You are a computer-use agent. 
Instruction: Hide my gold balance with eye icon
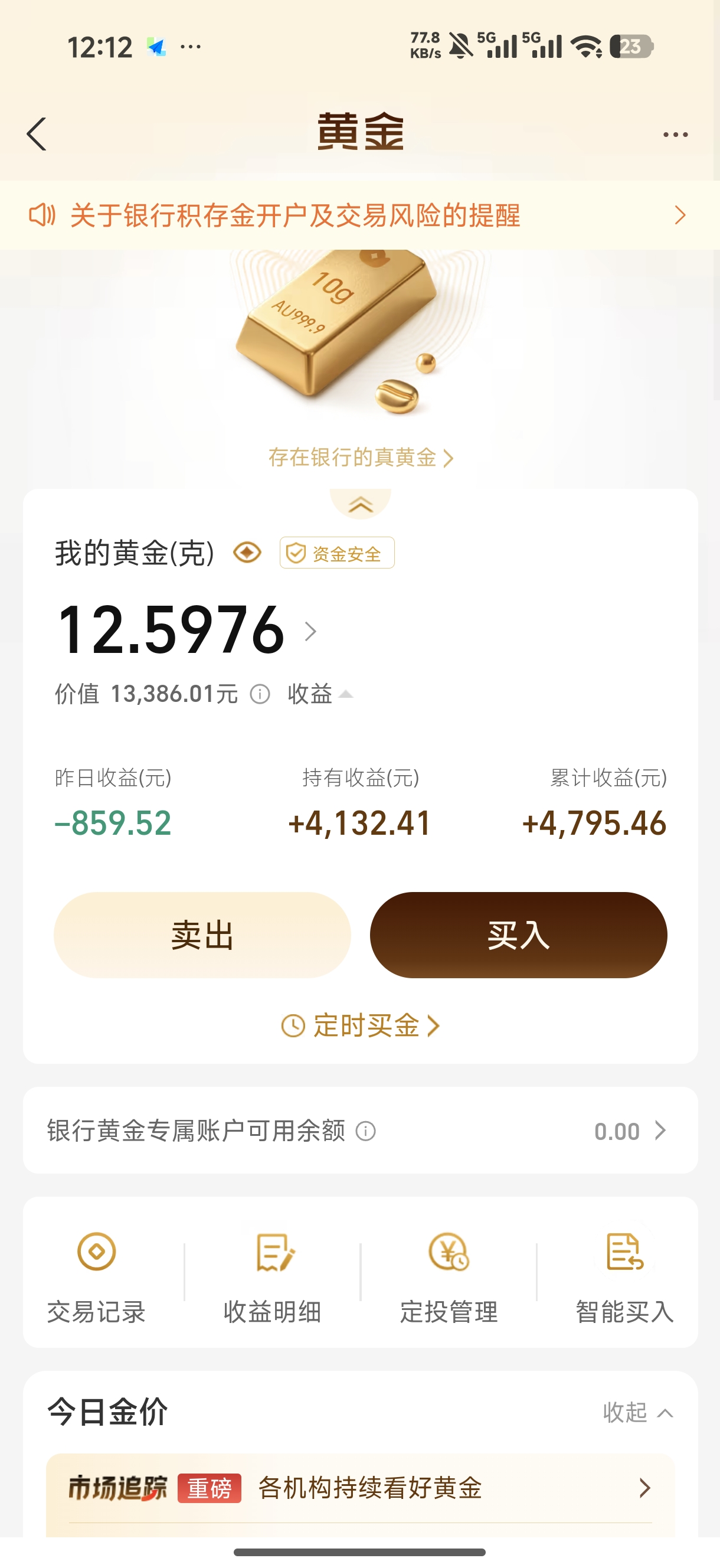click(247, 553)
